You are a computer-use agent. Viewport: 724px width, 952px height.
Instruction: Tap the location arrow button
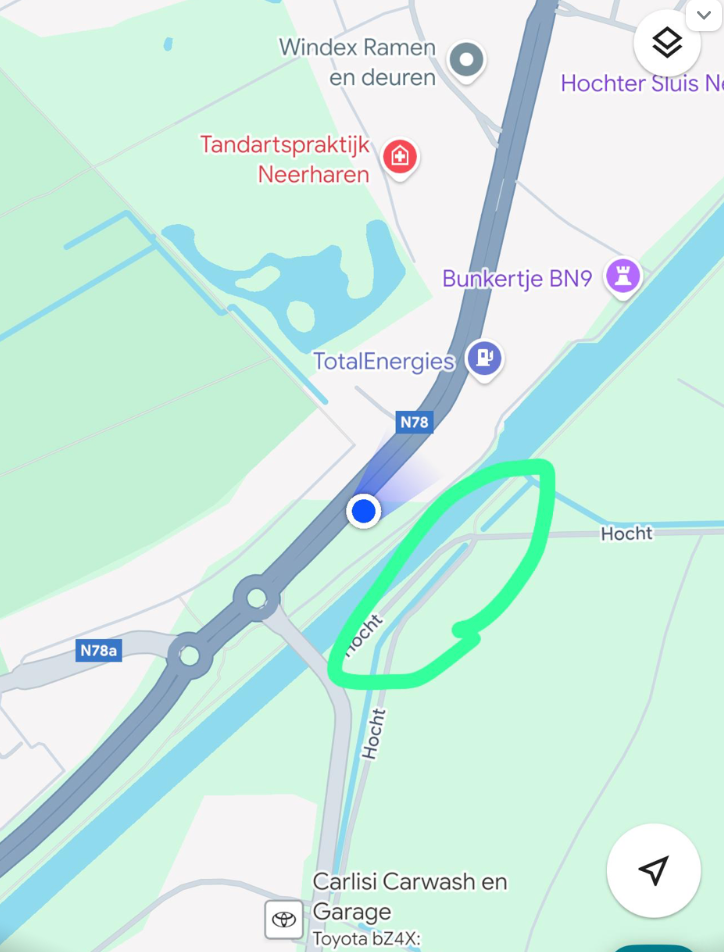tap(653, 870)
